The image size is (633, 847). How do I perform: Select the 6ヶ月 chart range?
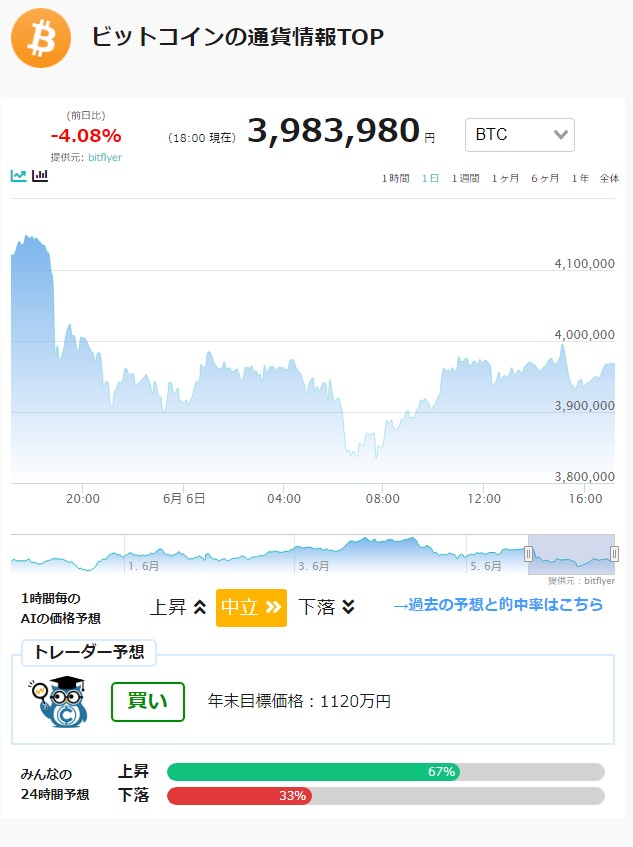(545, 178)
